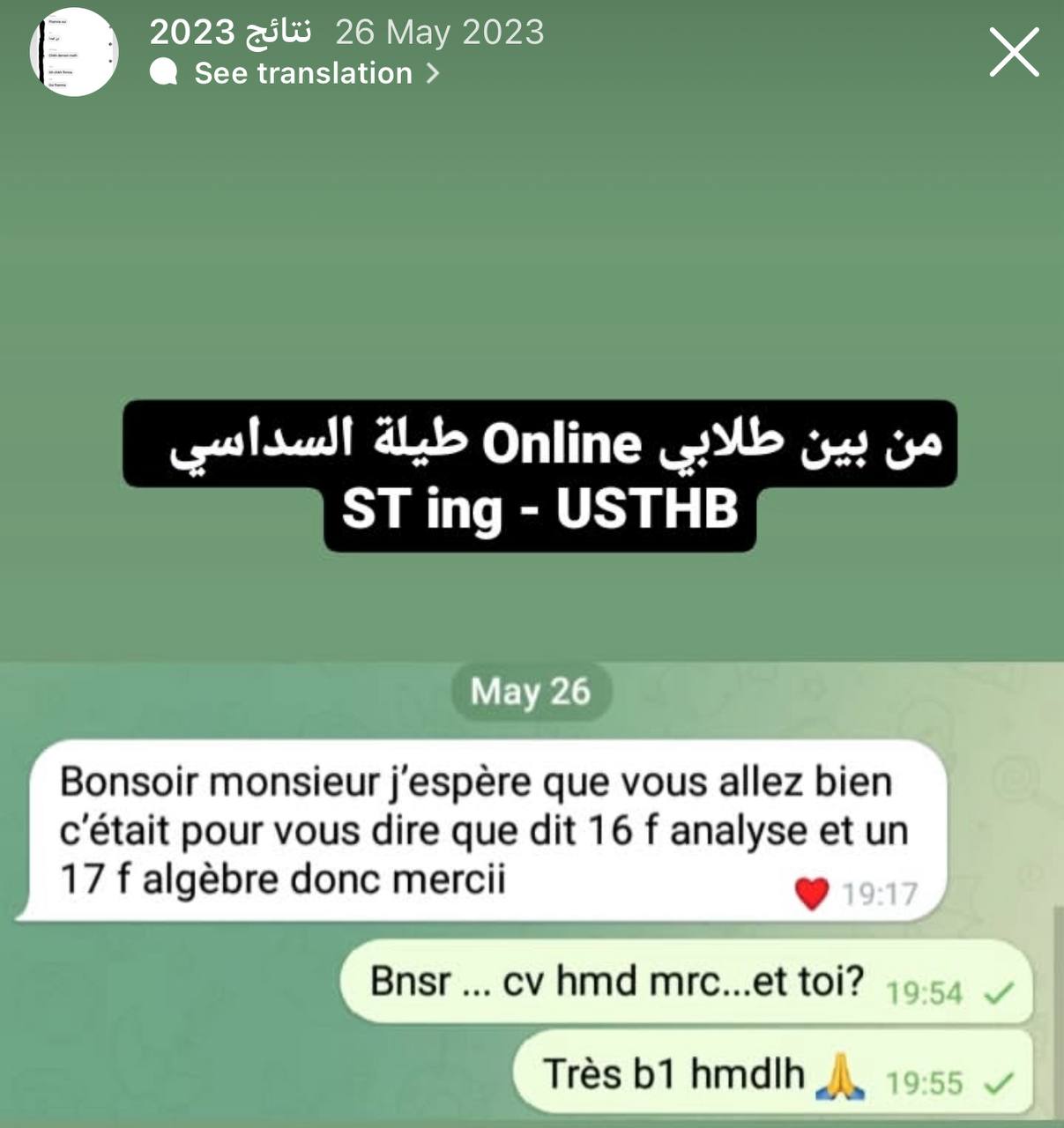The width and height of the screenshot is (1064, 1128).
Task: Open the highlight's profile picture
Action: click(74, 52)
